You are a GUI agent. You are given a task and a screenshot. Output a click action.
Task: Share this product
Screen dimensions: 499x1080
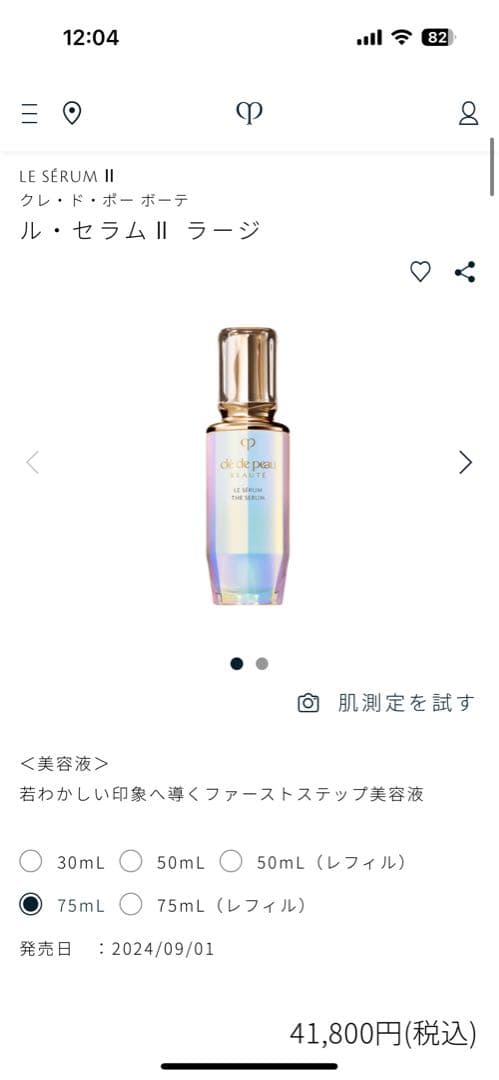point(465,272)
